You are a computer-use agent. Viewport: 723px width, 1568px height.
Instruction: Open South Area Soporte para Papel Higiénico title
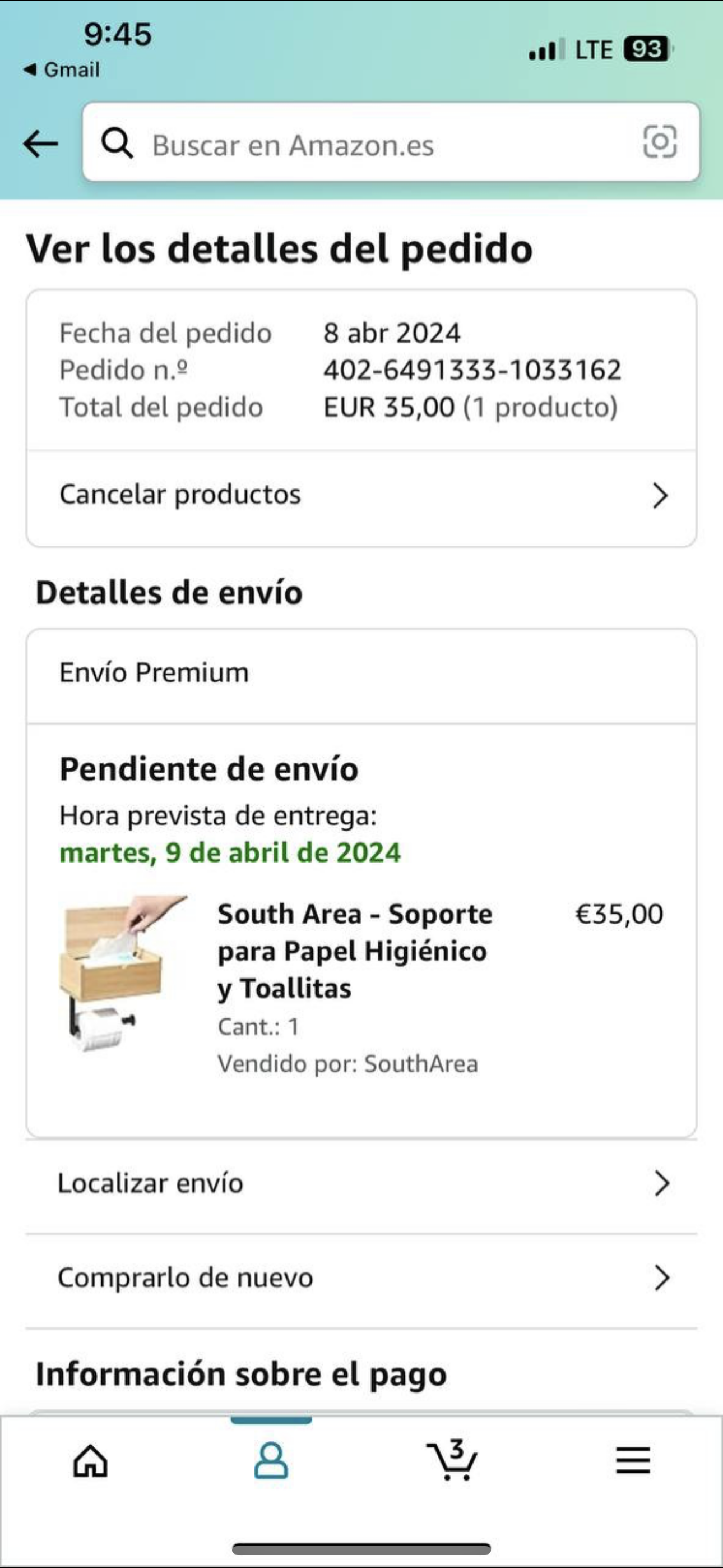(355, 950)
